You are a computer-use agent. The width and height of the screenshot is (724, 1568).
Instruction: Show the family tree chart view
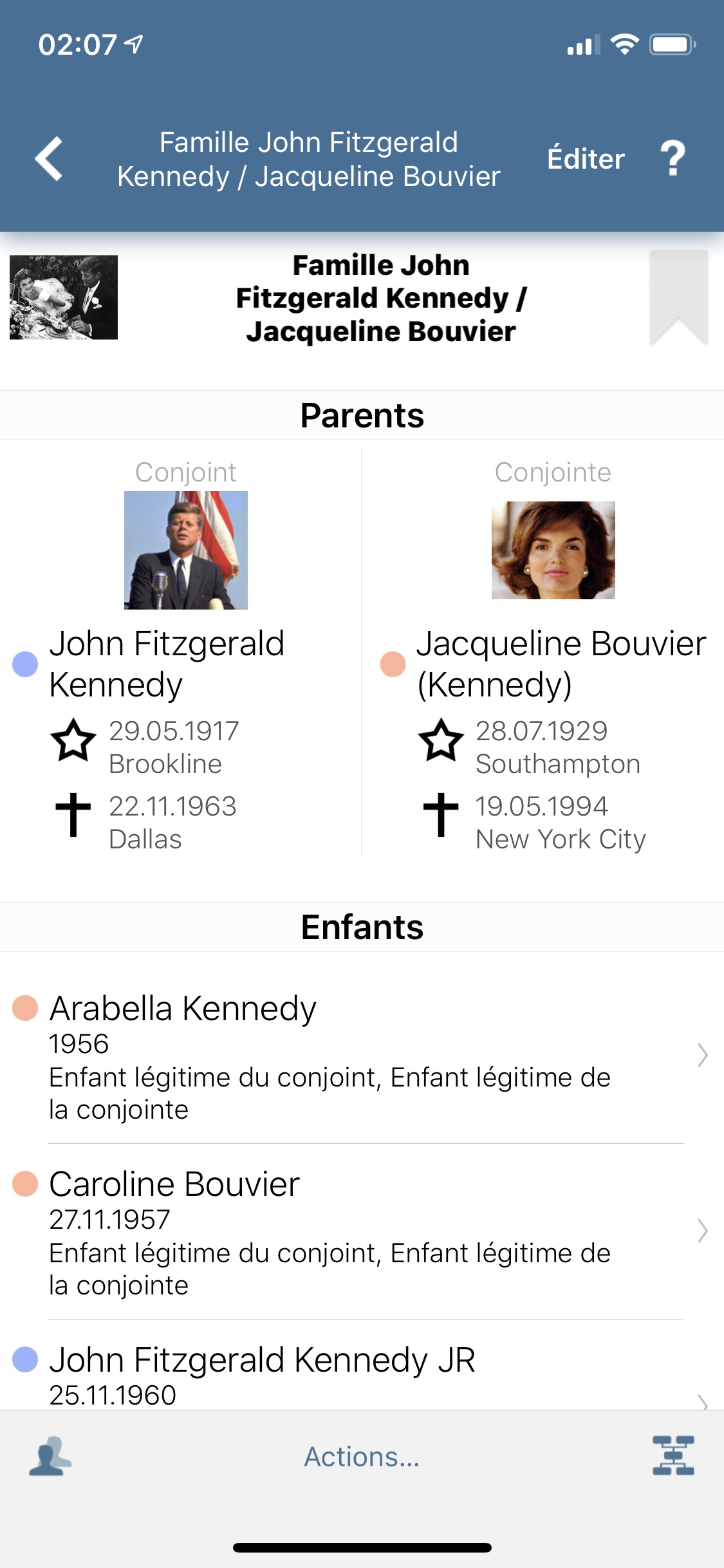pyautogui.click(x=673, y=1455)
